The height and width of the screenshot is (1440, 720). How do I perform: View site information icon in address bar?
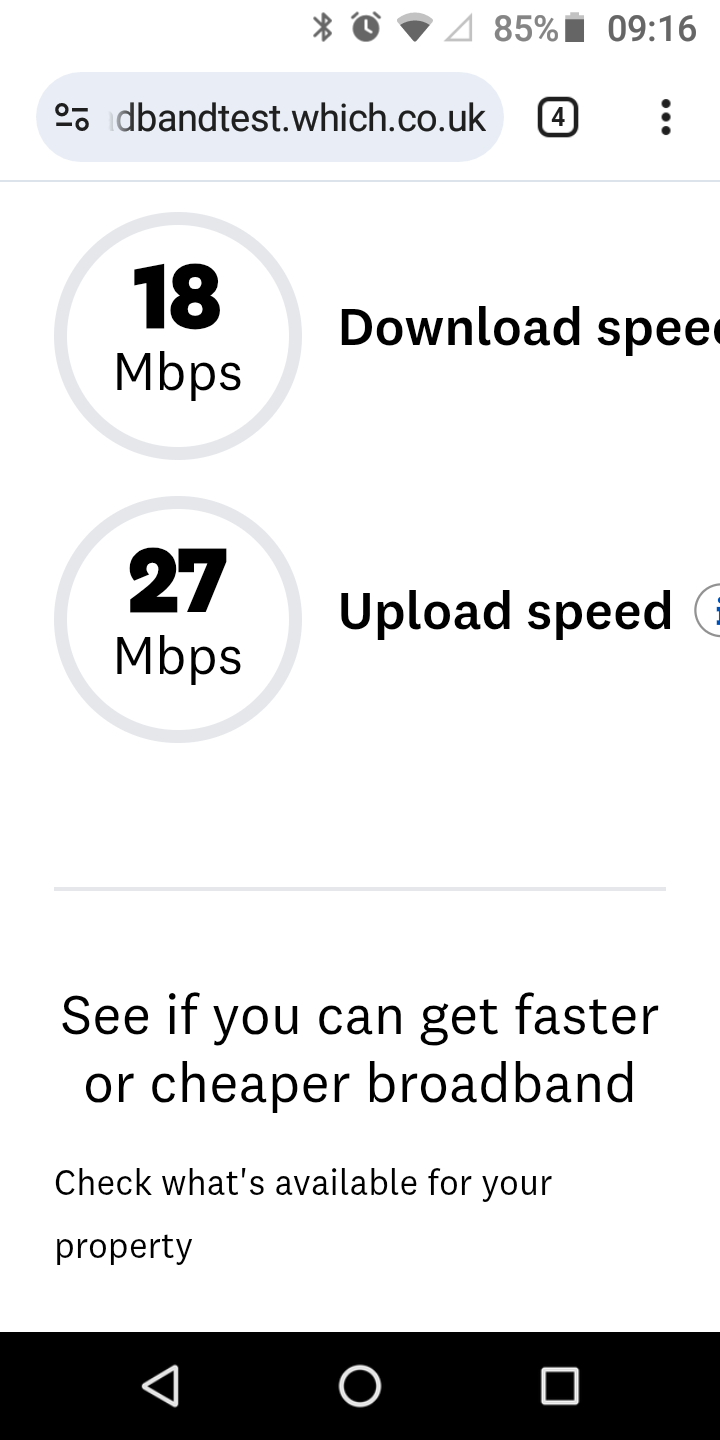[x=72, y=118]
